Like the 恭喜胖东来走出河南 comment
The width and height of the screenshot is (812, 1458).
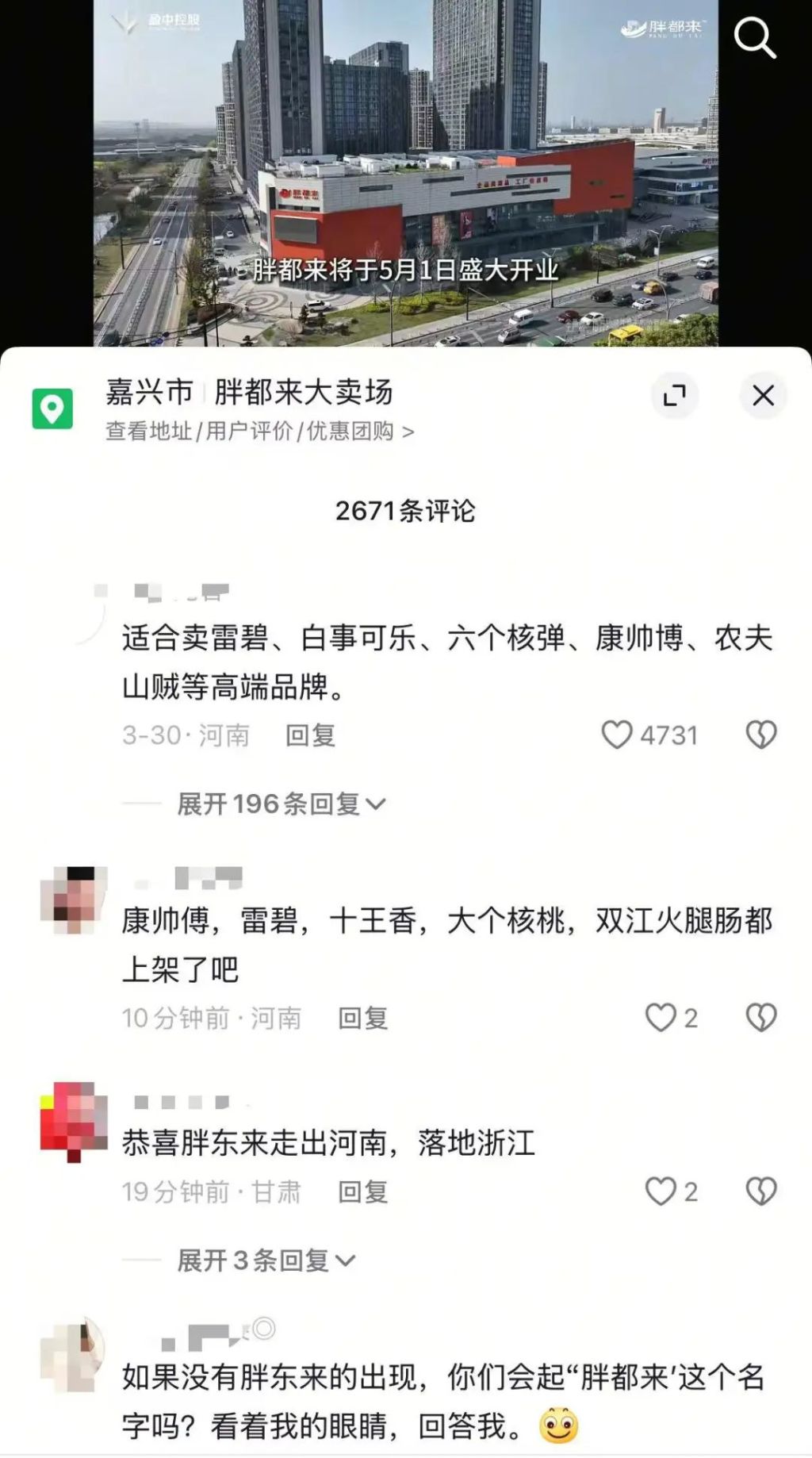point(661,1191)
